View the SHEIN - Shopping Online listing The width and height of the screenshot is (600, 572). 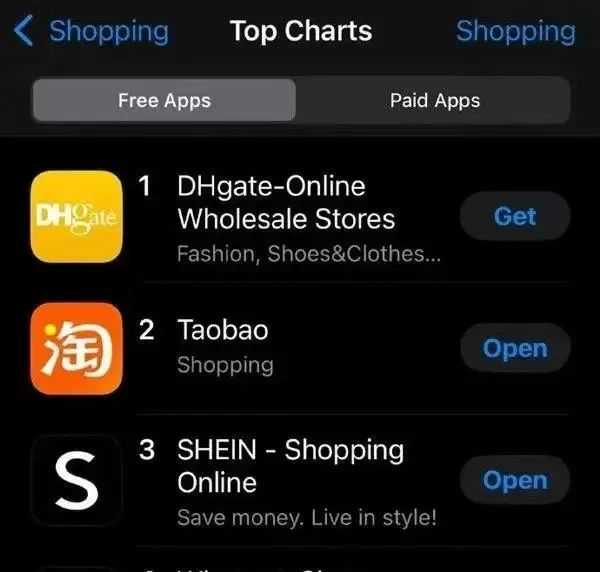pyautogui.click(x=290, y=466)
